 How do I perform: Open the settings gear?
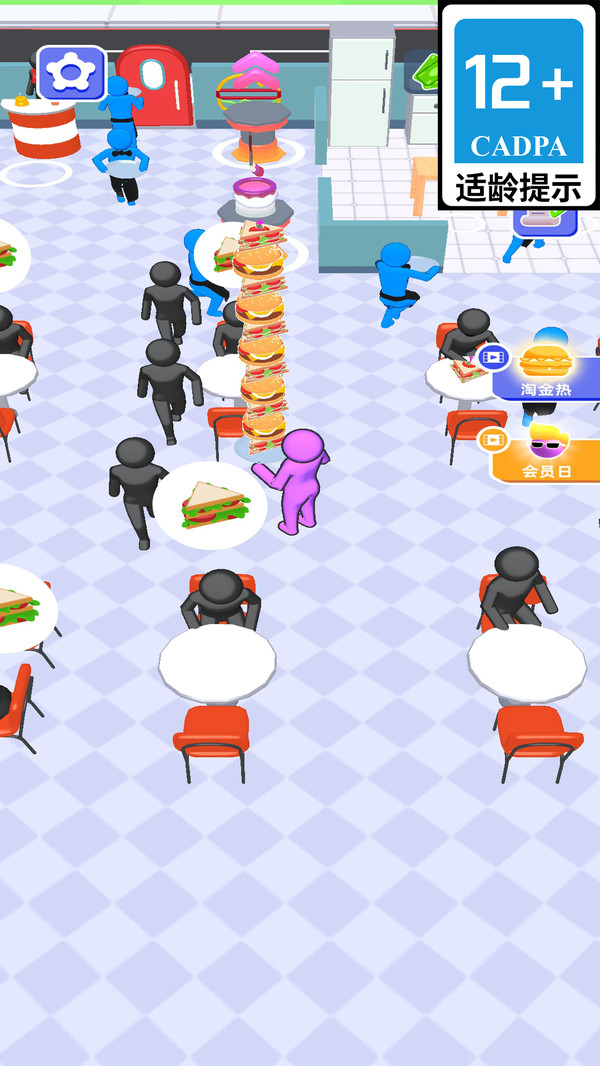click(x=71, y=73)
